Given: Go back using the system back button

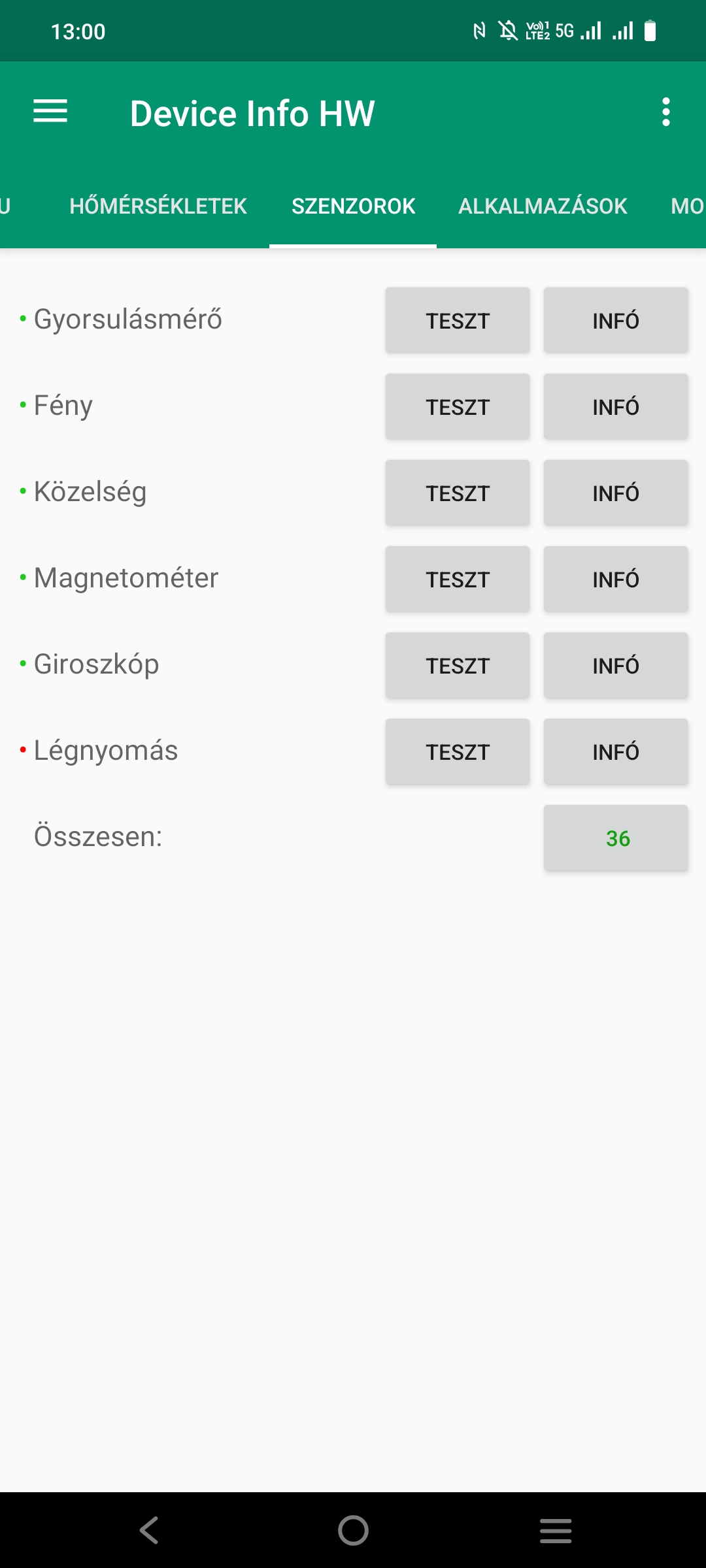Looking at the screenshot, I should pyautogui.click(x=150, y=1530).
